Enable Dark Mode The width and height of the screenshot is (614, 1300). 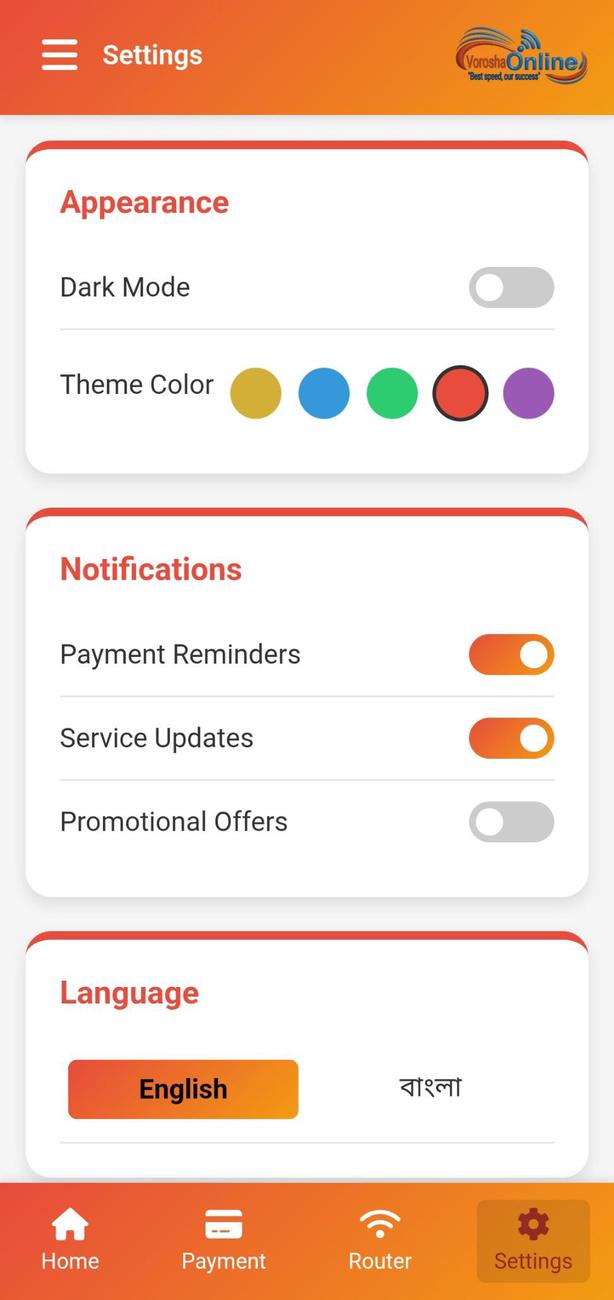click(x=511, y=288)
